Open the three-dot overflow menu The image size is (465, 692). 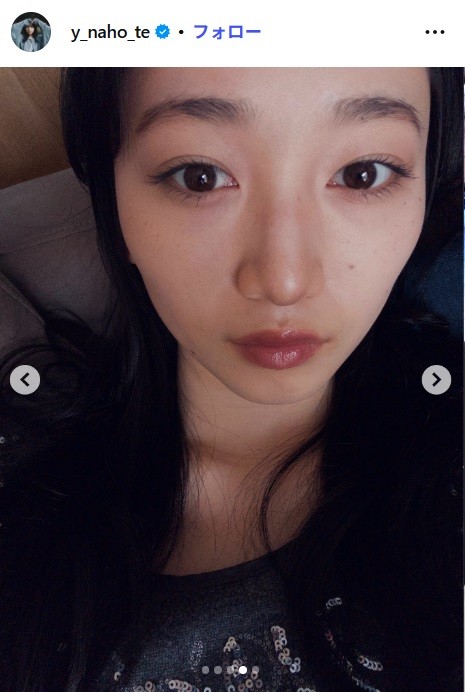pos(435,32)
